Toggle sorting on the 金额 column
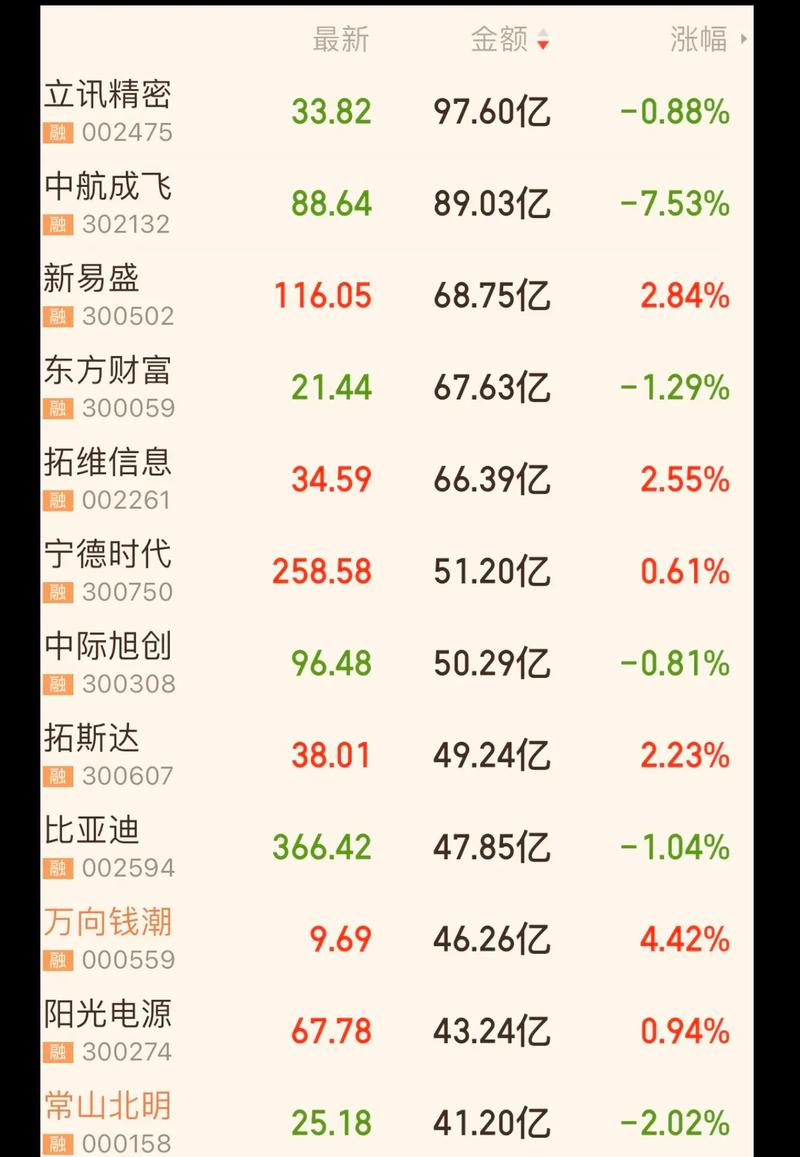This screenshot has width=800, height=1157. (x=509, y=40)
